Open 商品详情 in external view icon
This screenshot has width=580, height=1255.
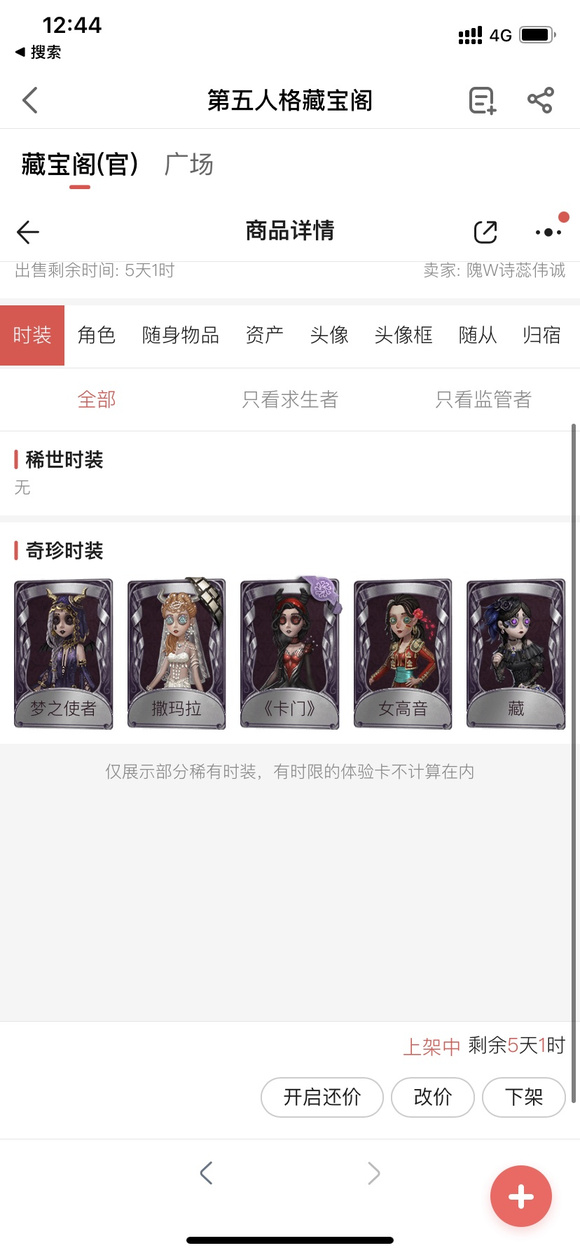[485, 232]
